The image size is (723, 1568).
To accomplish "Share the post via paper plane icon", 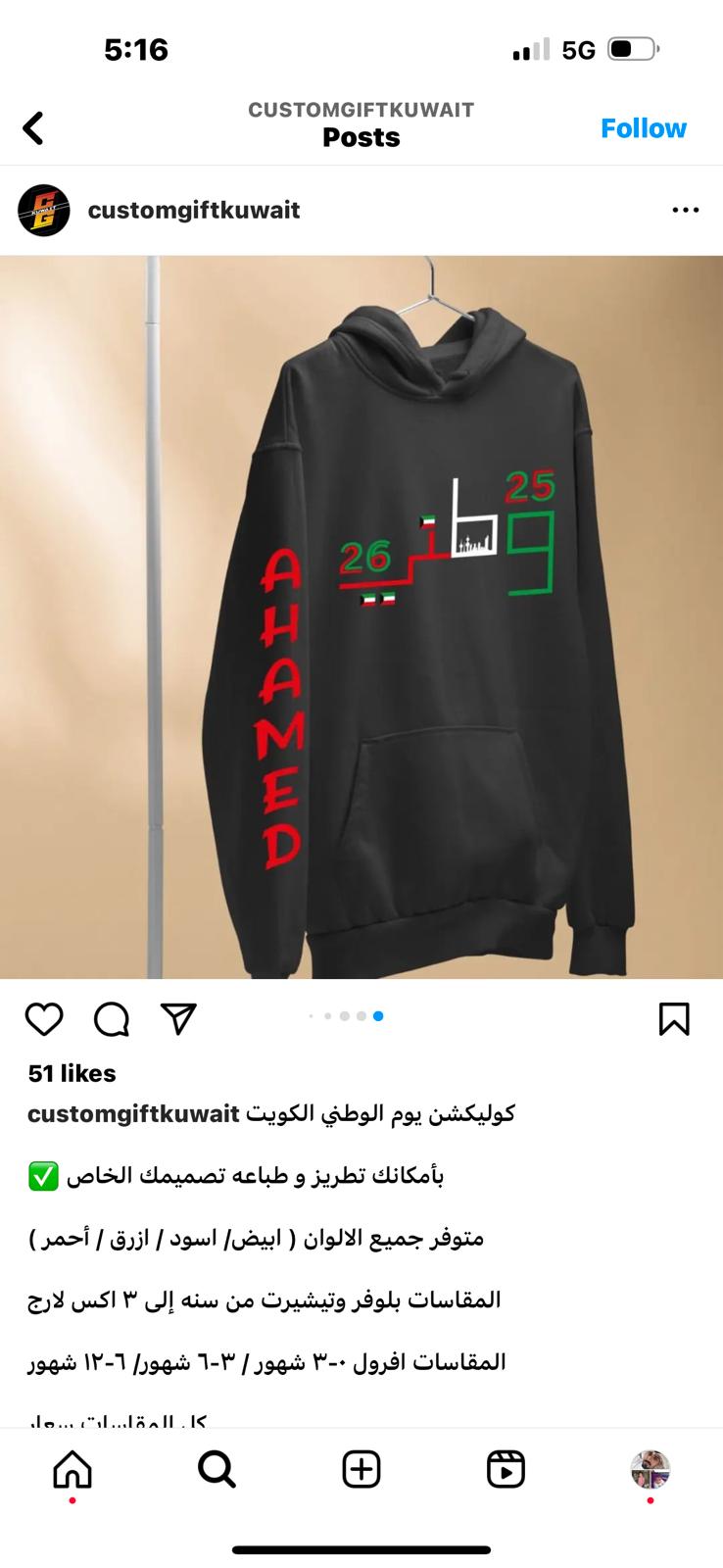I will pyautogui.click(x=178, y=1019).
